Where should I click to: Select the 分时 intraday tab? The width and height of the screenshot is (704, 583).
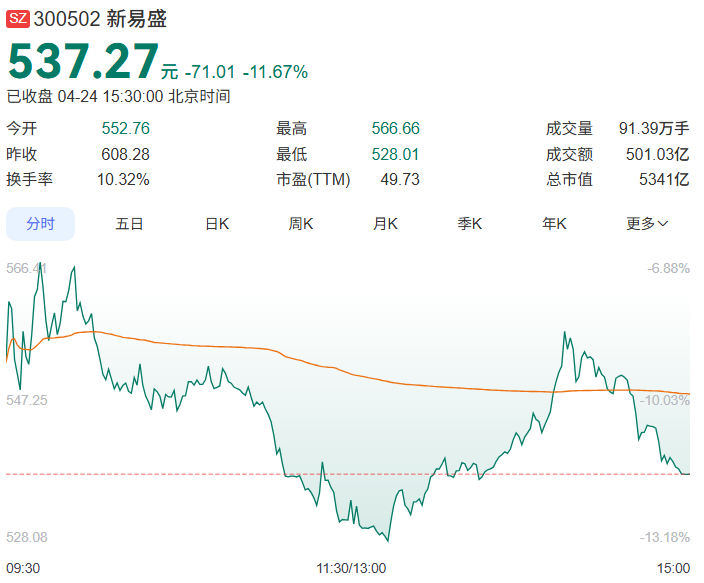point(41,224)
